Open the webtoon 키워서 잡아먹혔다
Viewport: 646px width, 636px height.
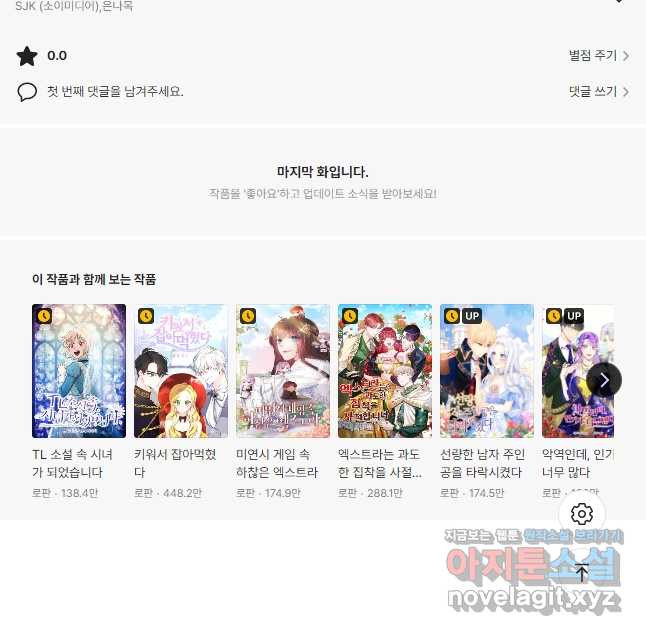click(181, 371)
